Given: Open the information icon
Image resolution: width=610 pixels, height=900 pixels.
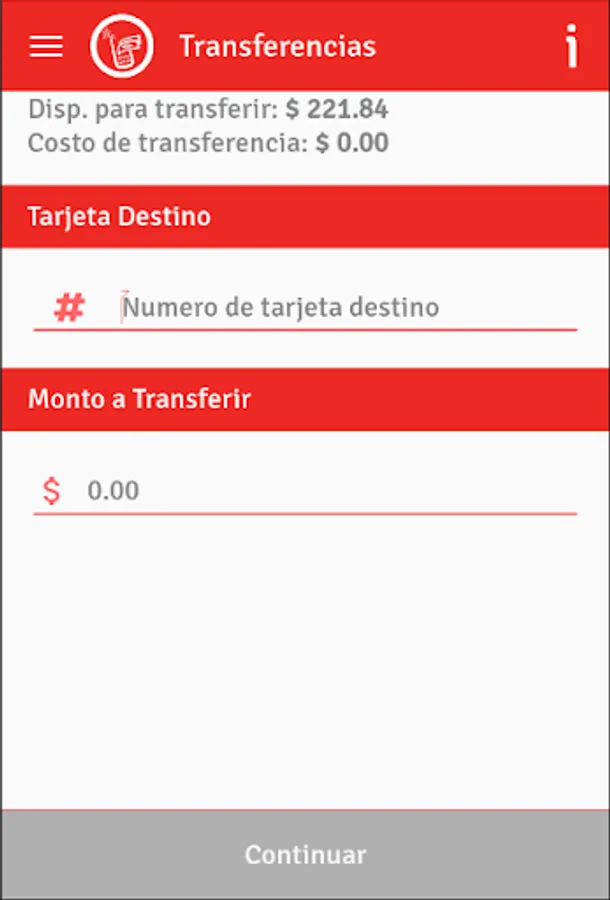Looking at the screenshot, I should (571, 47).
